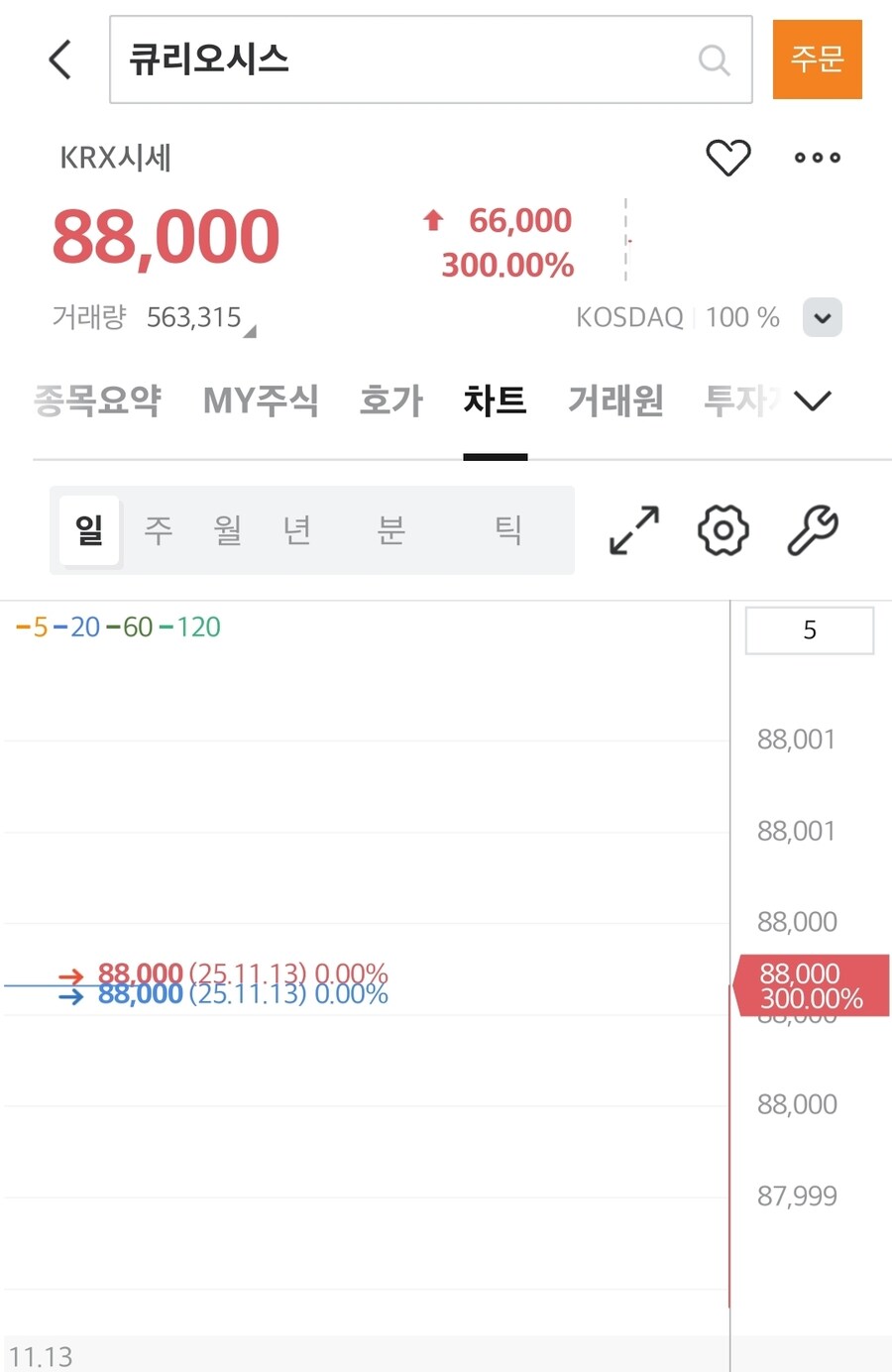Select the 종목요약 tab
The image size is (892, 1372).
coord(97,400)
